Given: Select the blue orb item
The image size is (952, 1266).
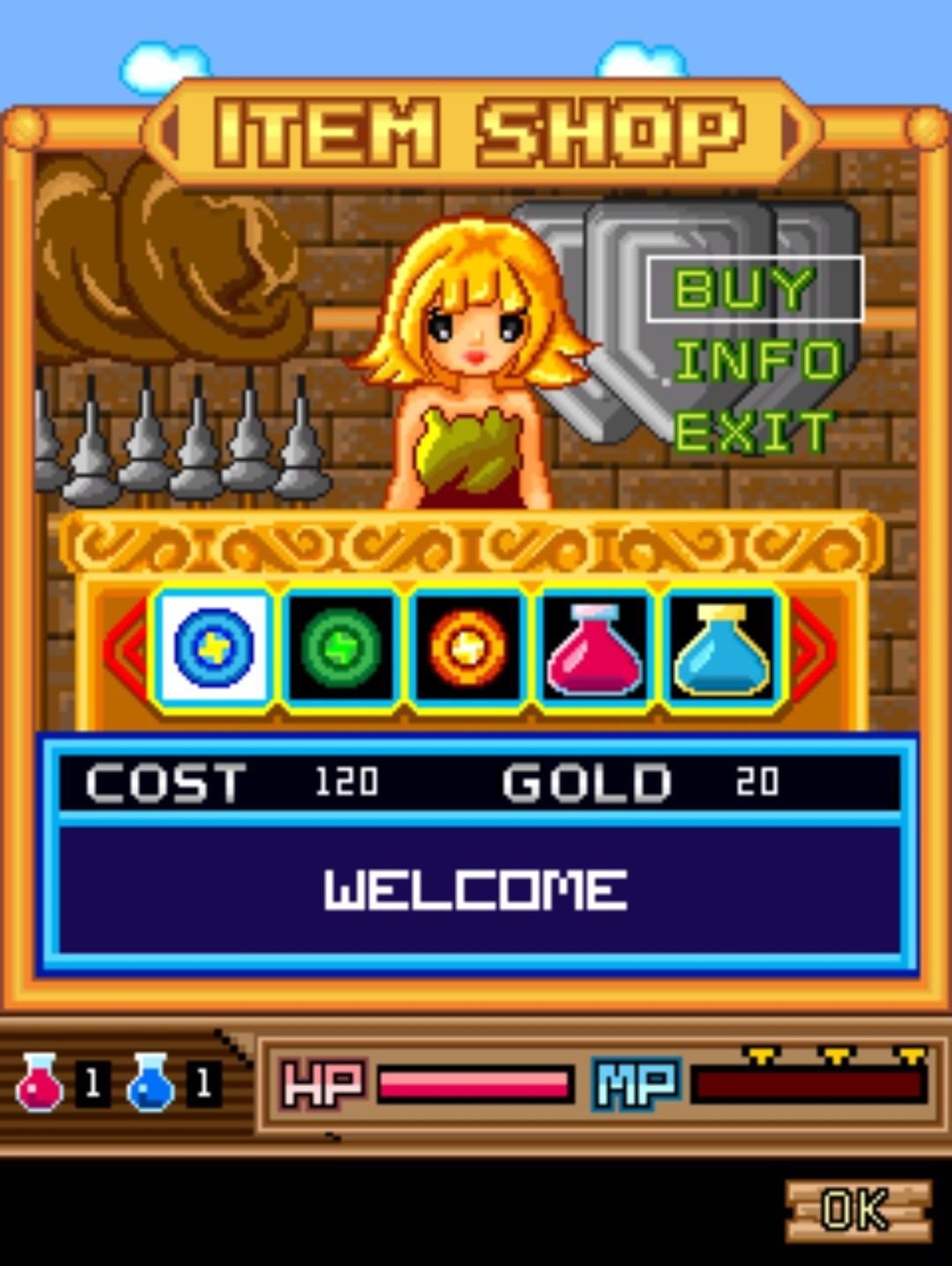Looking at the screenshot, I should (x=214, y=648).
